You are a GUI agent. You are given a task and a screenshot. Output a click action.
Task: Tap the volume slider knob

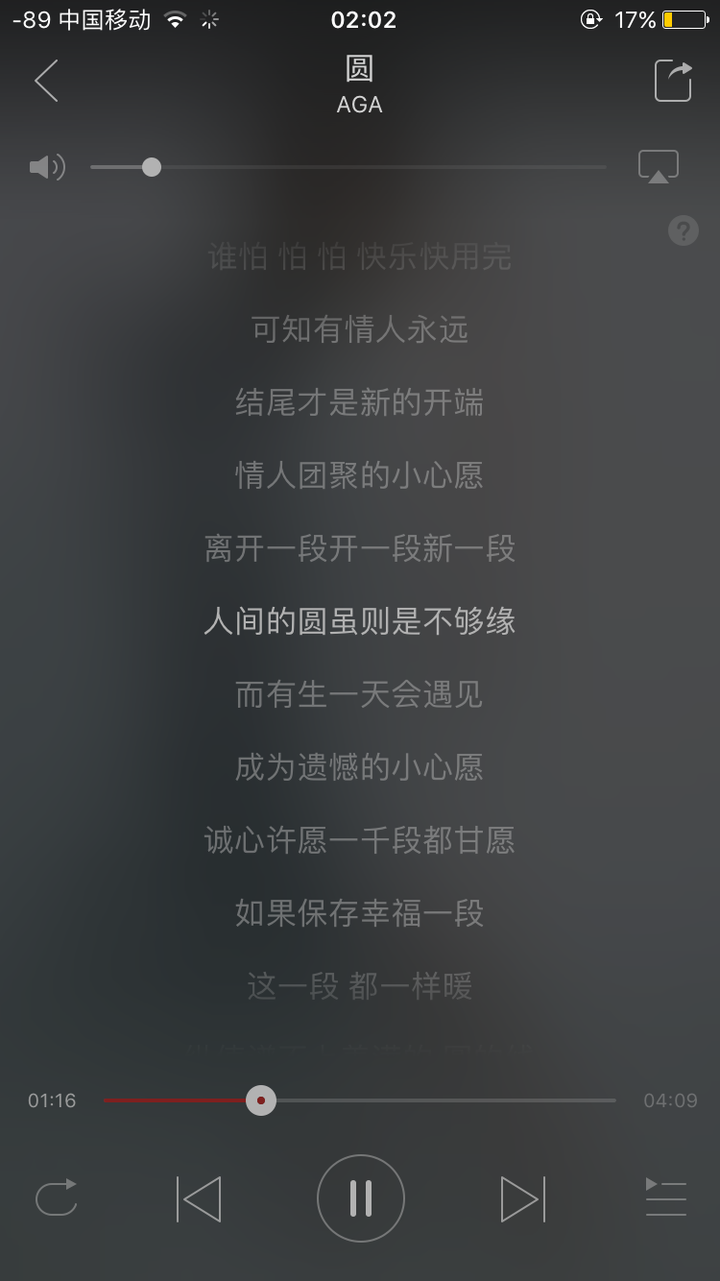click(151, 167)
